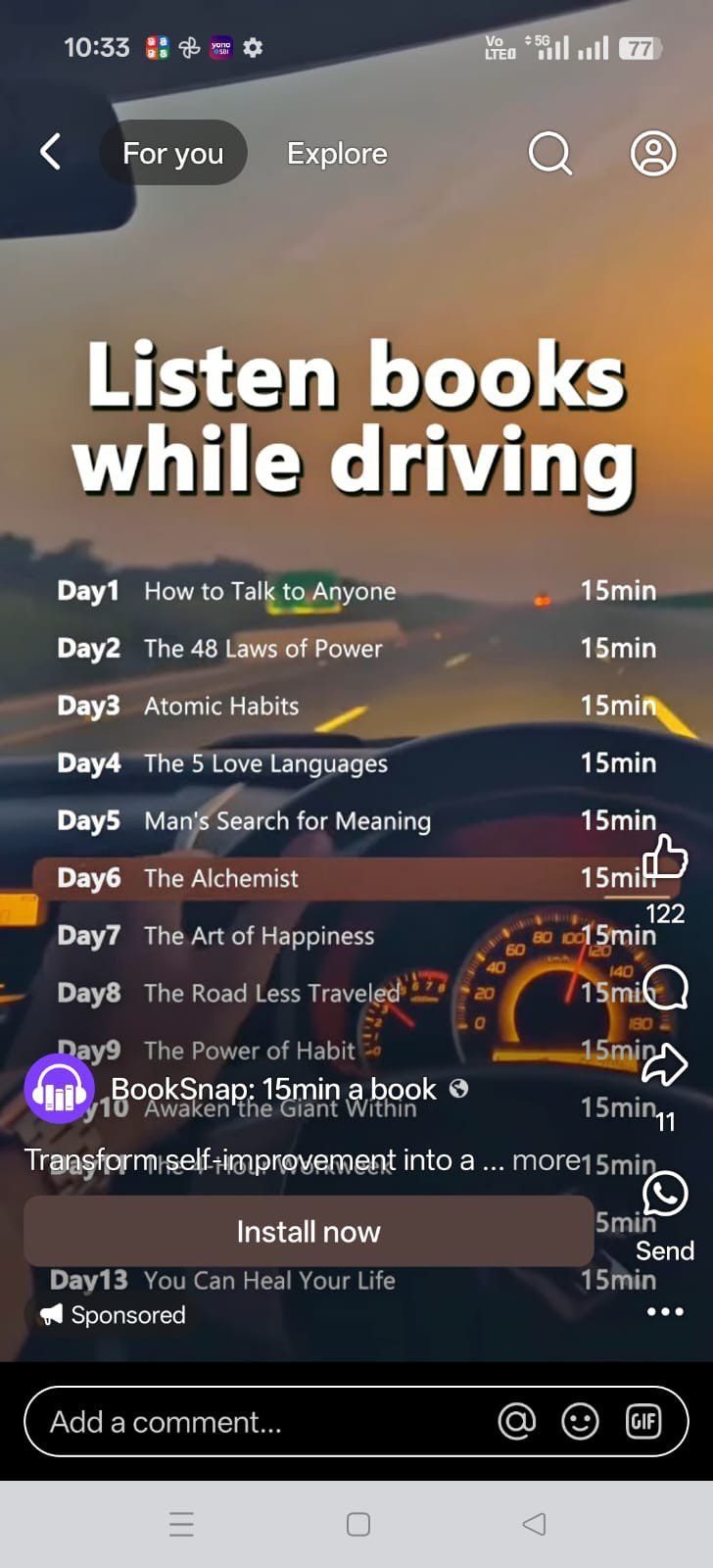Open the GIF picker in comment bar
The width and height of the screenshot is (713, 1568).
(643, 1422)
